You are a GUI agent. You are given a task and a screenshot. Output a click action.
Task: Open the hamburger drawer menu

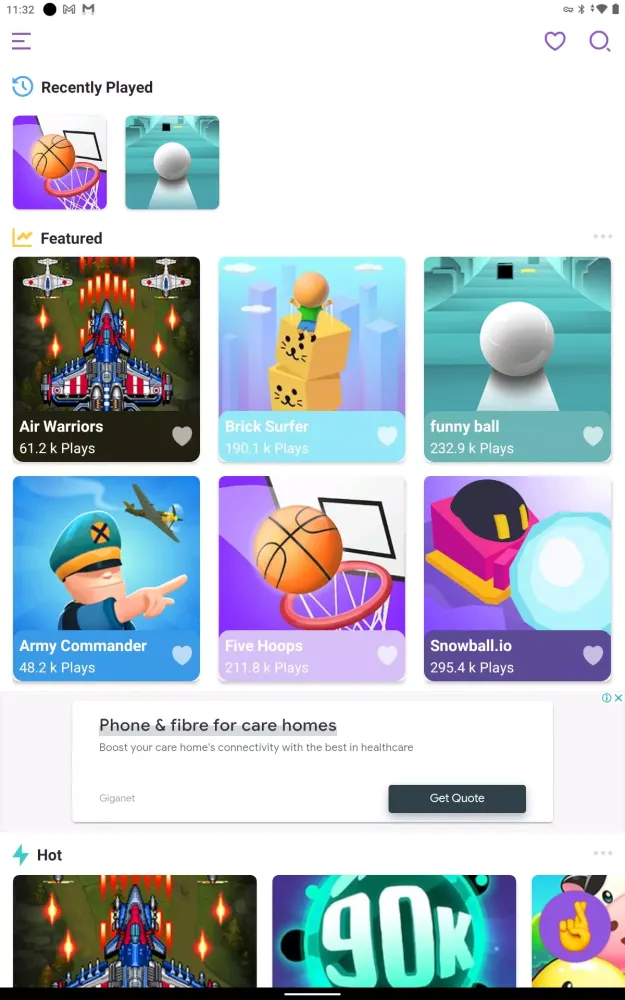click(21, 41)
